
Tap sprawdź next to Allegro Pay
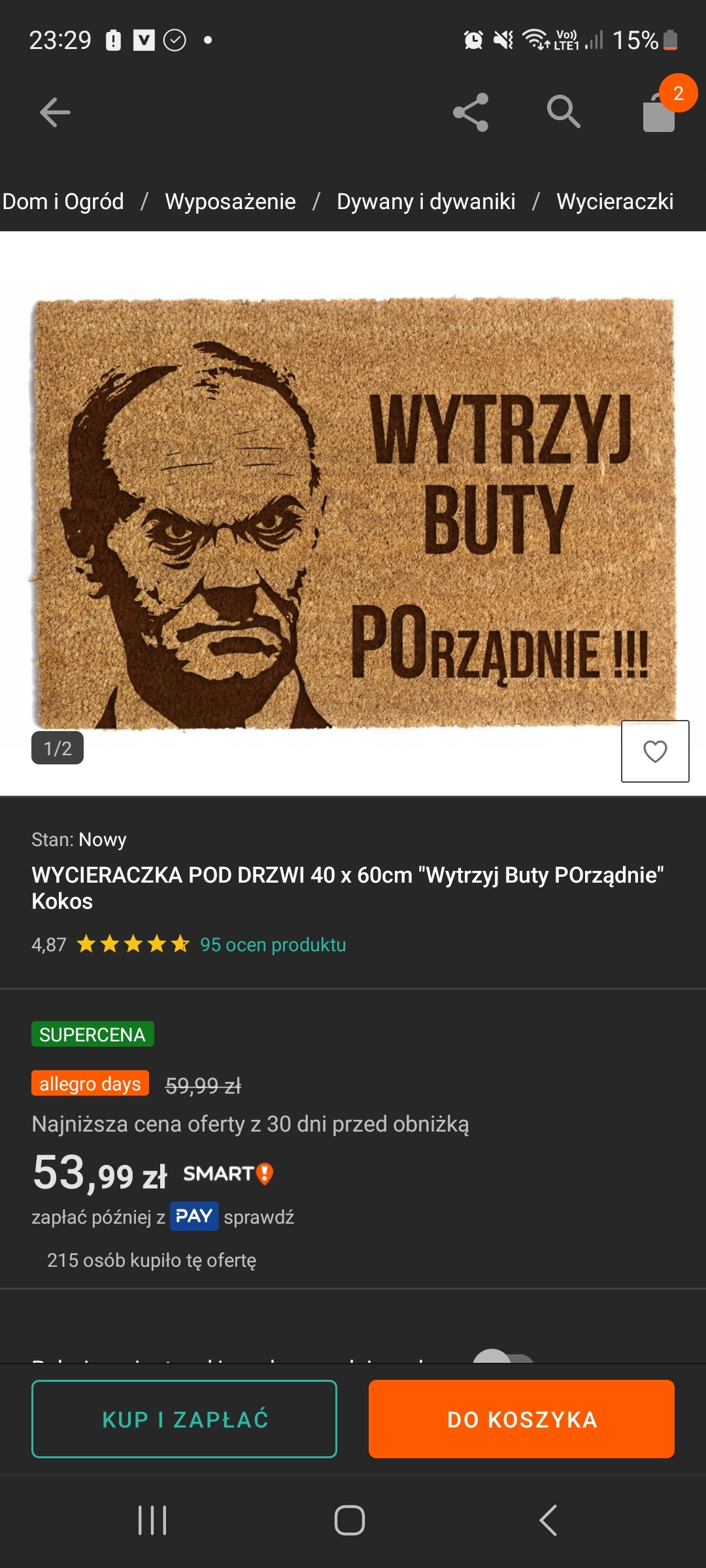coord(259,1217)
